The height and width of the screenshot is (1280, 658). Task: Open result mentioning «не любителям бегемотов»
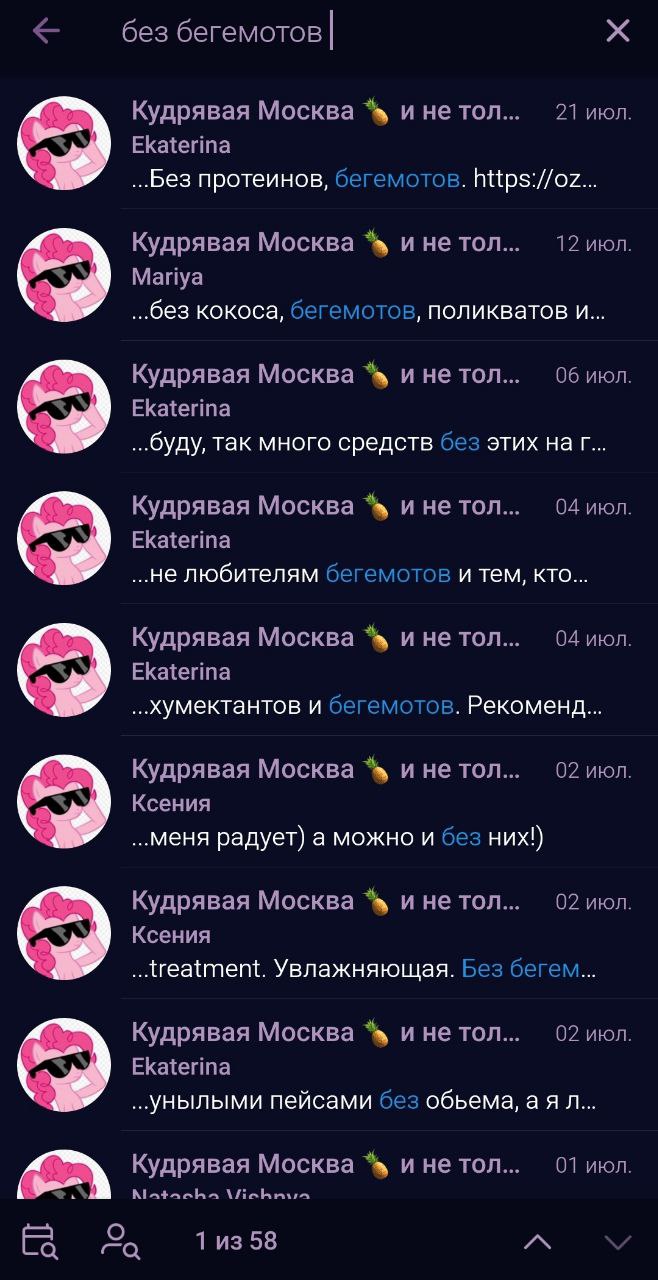tap(329, 538)
